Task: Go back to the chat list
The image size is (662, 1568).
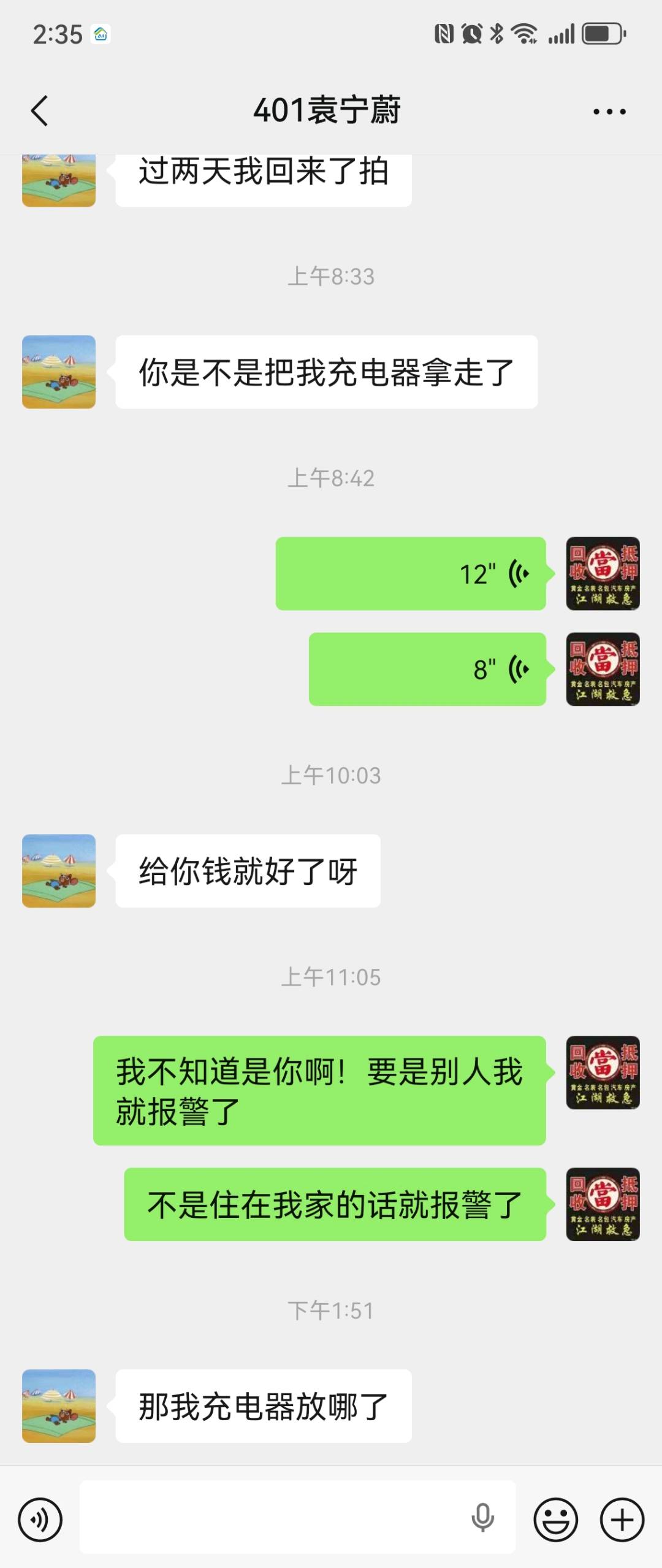Action: click(x=39, y=111)
